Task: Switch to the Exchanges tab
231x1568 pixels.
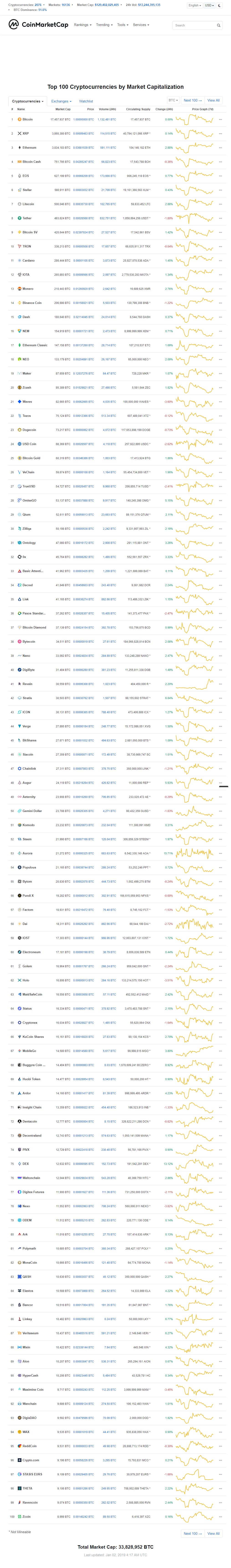Action: pos(61,101)
